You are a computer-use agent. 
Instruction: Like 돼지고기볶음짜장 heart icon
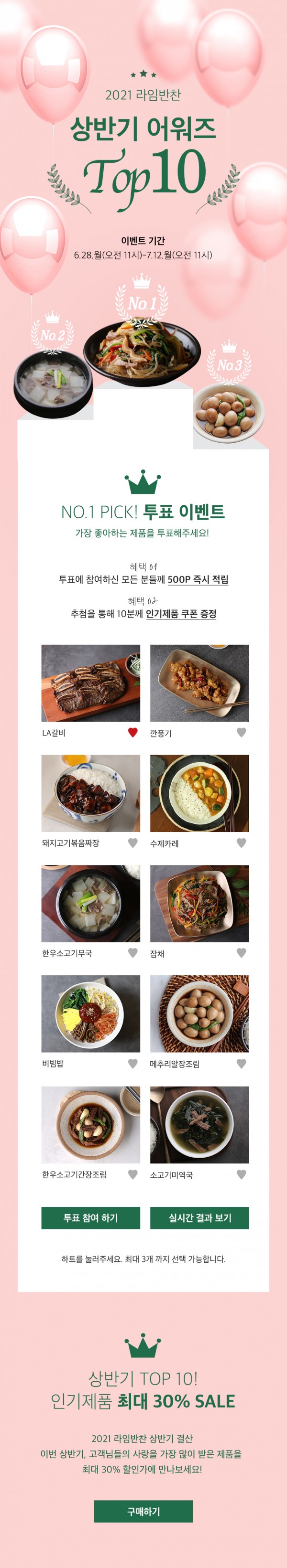pyautogui.click(x=133, y=843)
